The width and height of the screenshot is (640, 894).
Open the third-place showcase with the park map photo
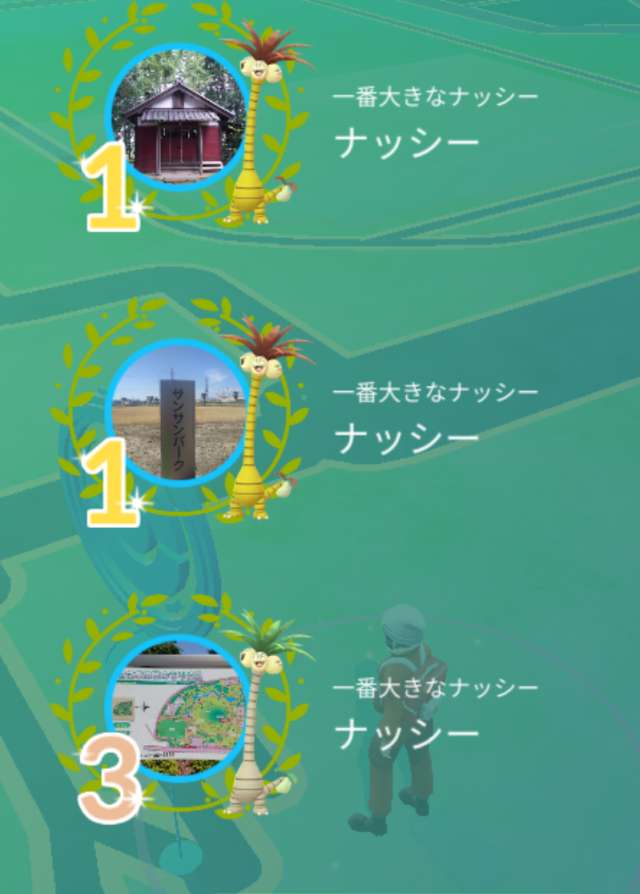pos(178,709)
